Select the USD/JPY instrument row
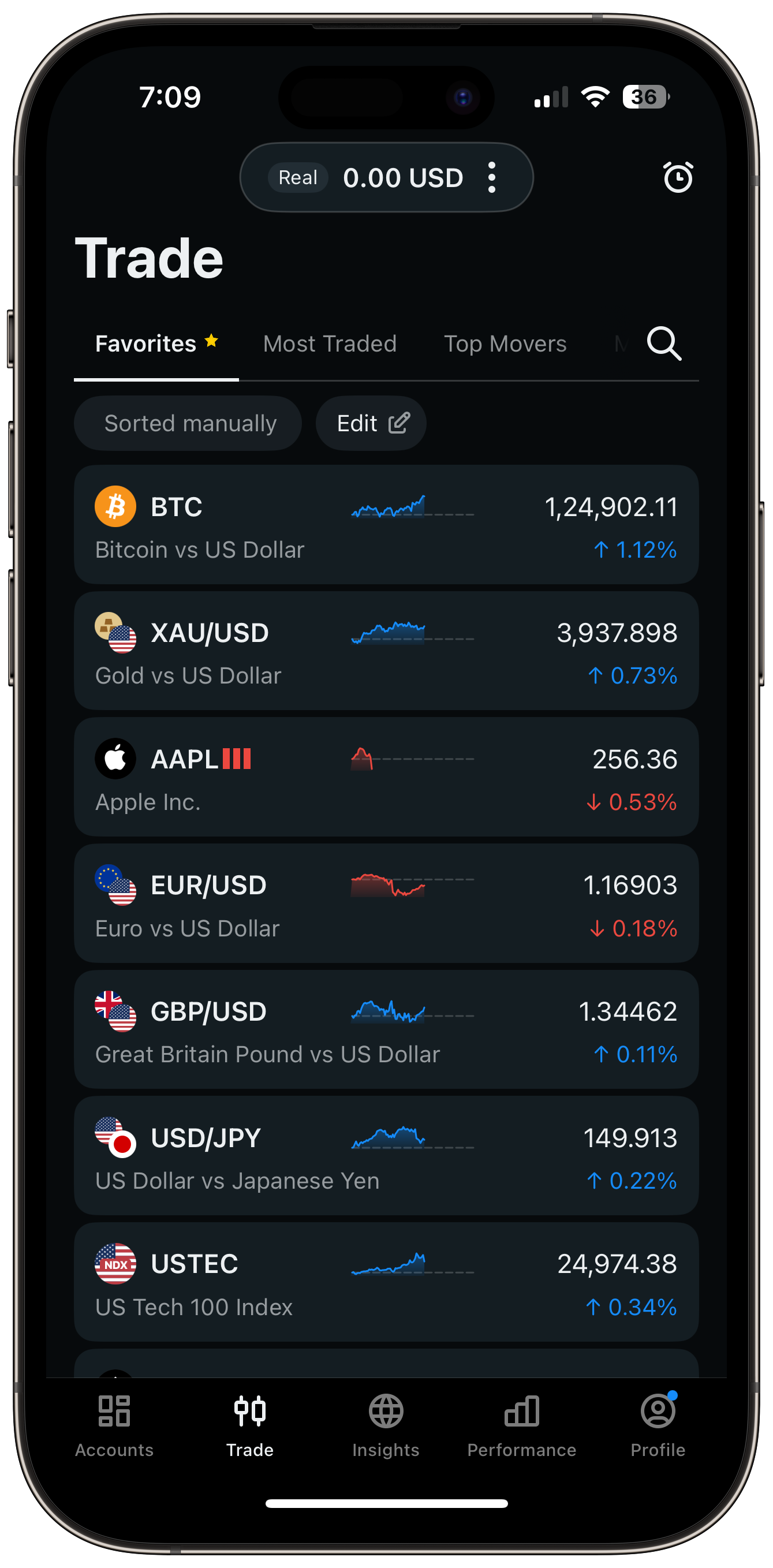This screenshot has height=1568, width=773. (x=386, y=1155)
